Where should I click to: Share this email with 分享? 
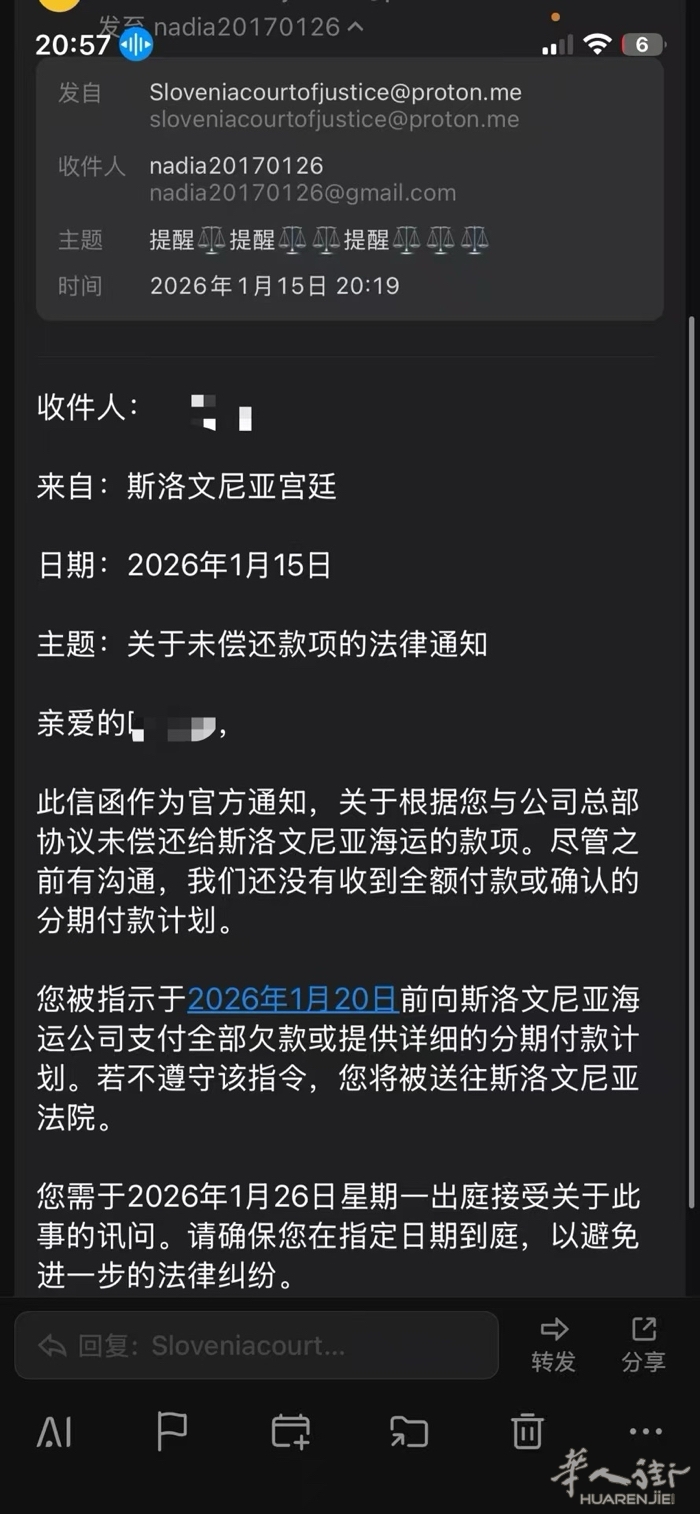(x=643, y=1343)
